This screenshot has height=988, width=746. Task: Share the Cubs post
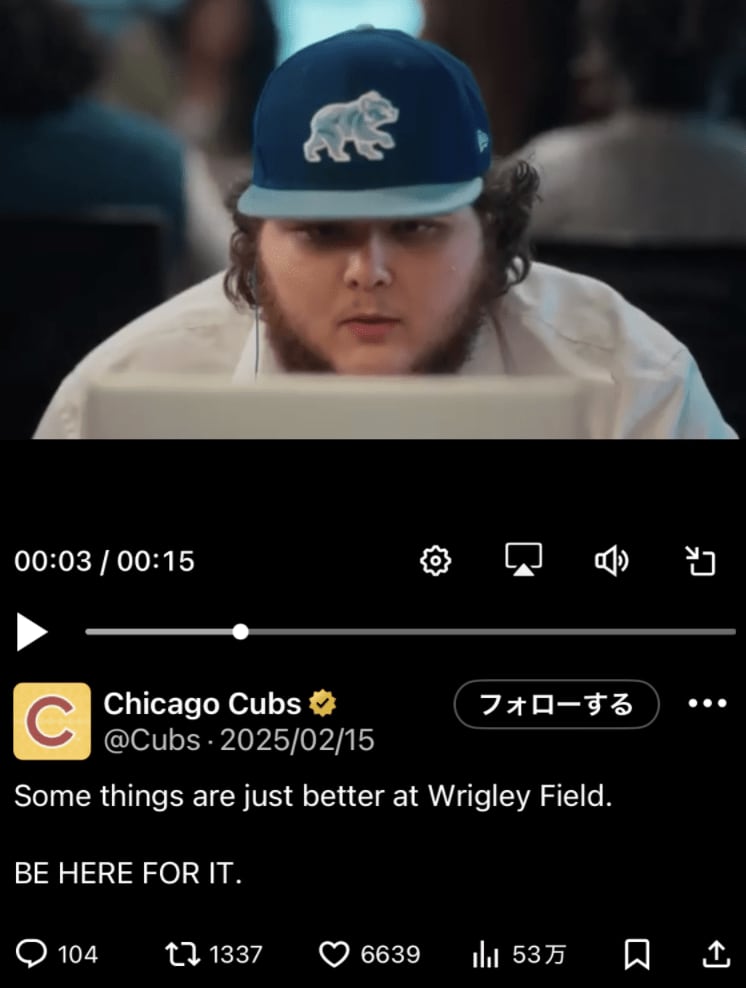pyautogui.click(x=715, y=954)
